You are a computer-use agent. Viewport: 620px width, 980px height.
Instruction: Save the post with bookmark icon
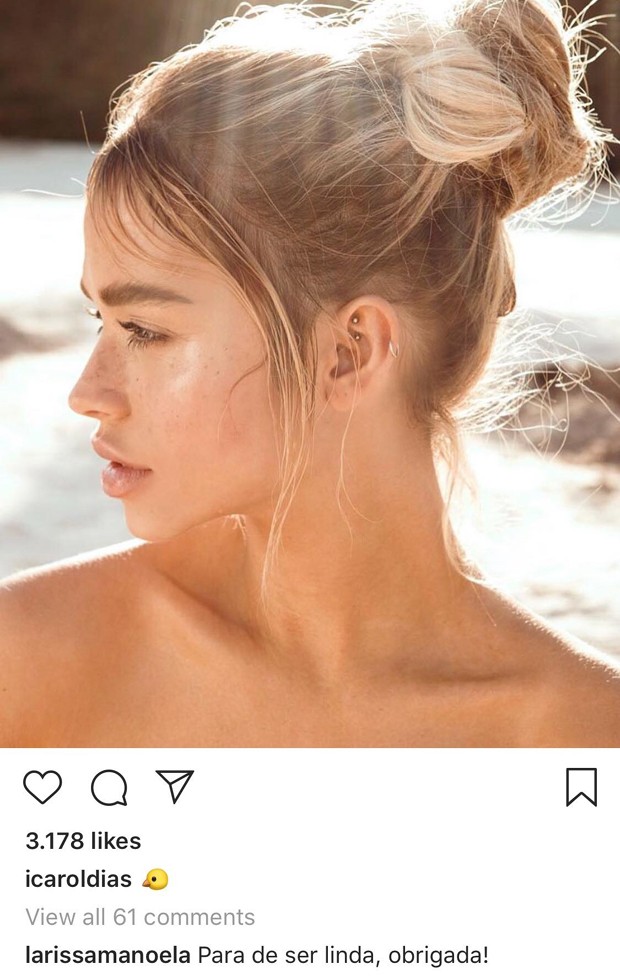(581, 788)
